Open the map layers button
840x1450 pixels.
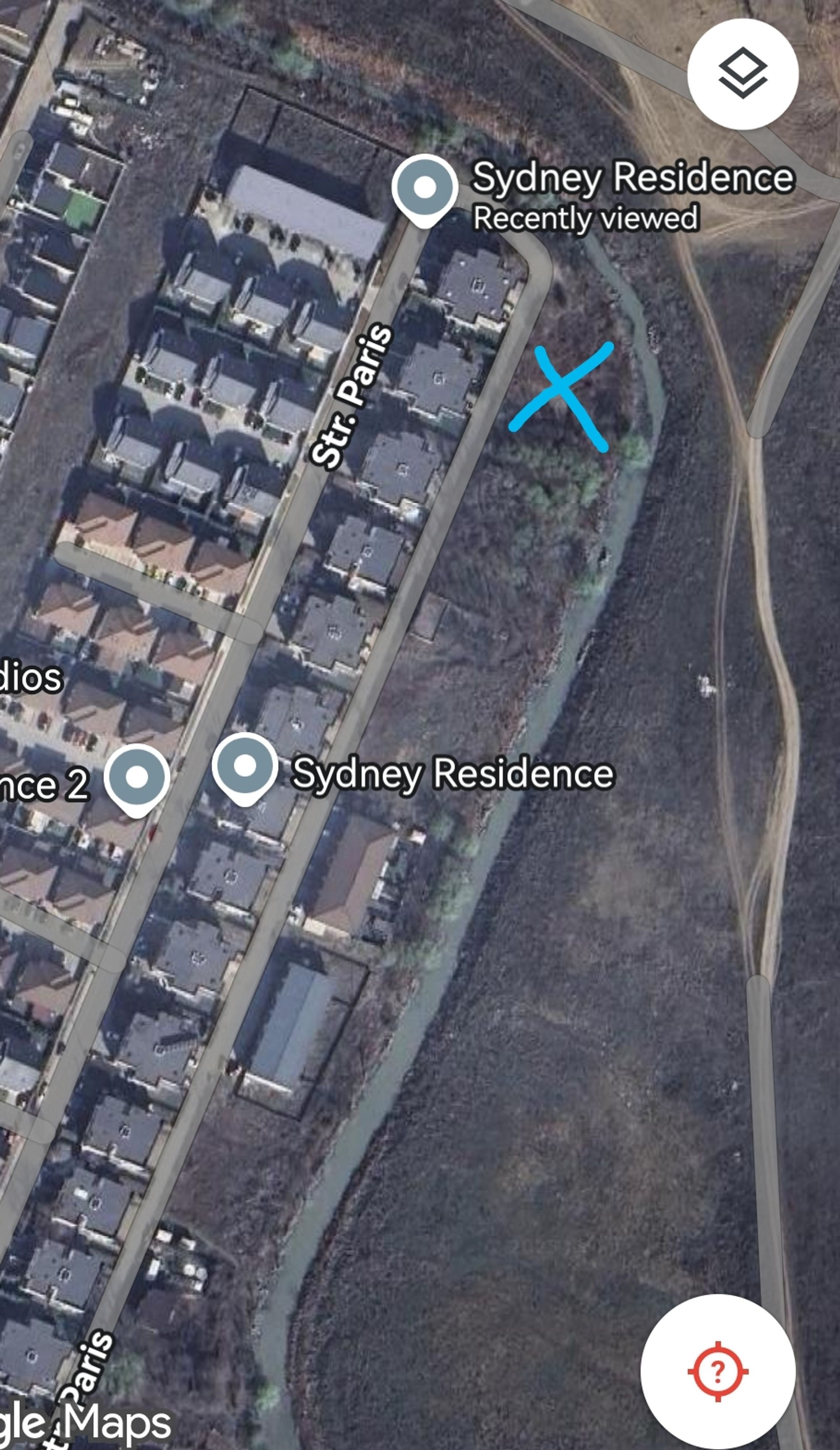(x=742, y=74)
